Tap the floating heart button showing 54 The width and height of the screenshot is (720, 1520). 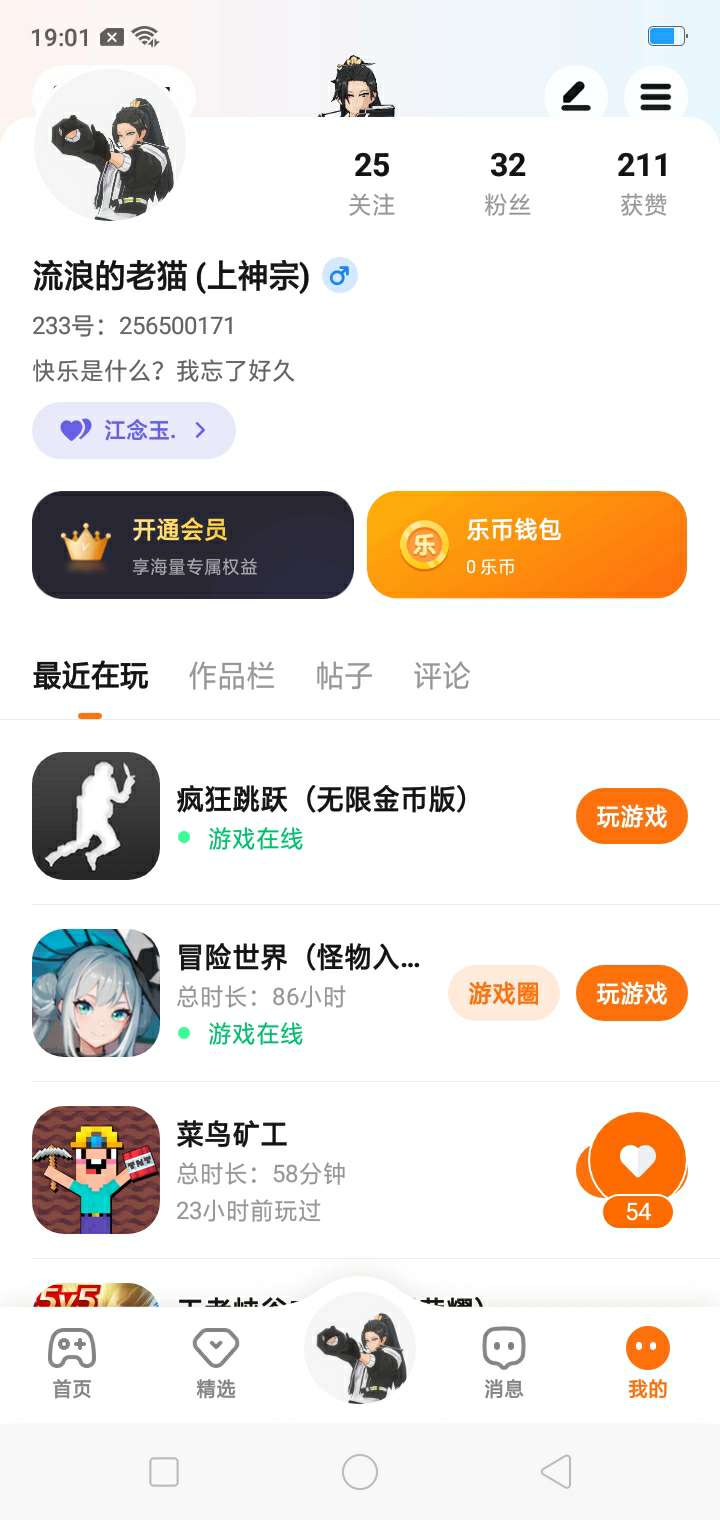click(x=638, y=1162)
